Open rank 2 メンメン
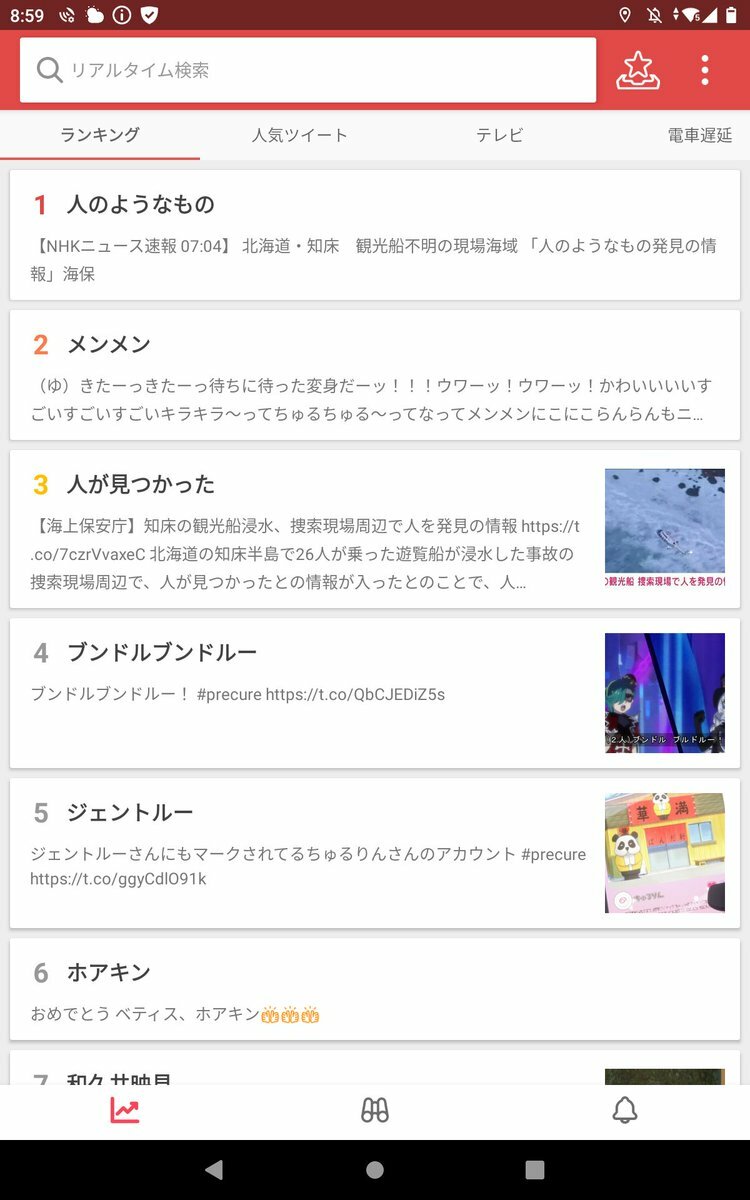The image size is (750, 1200). point(375,375)
